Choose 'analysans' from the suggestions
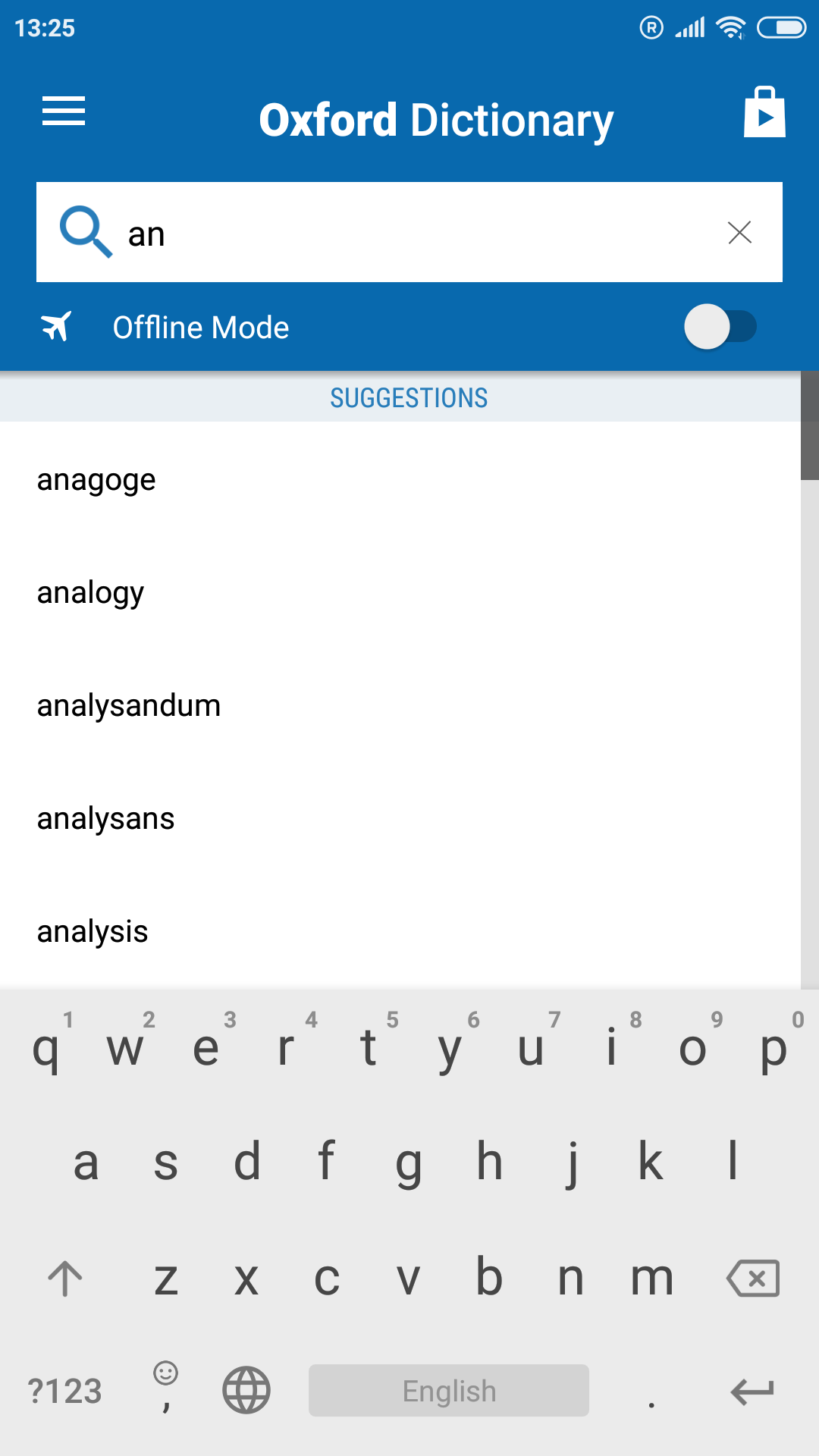This screenshot has height=1456, width=819. [x=400, y=818]
